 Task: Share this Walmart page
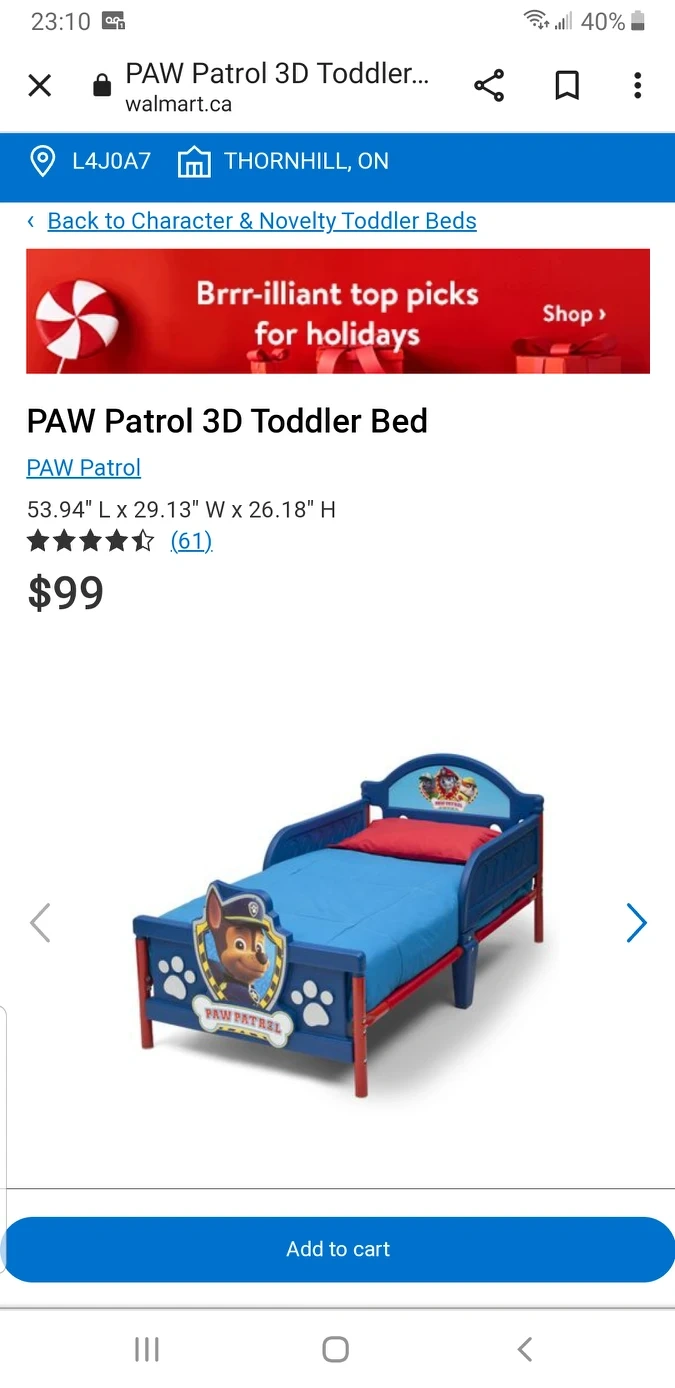[489, 87]
